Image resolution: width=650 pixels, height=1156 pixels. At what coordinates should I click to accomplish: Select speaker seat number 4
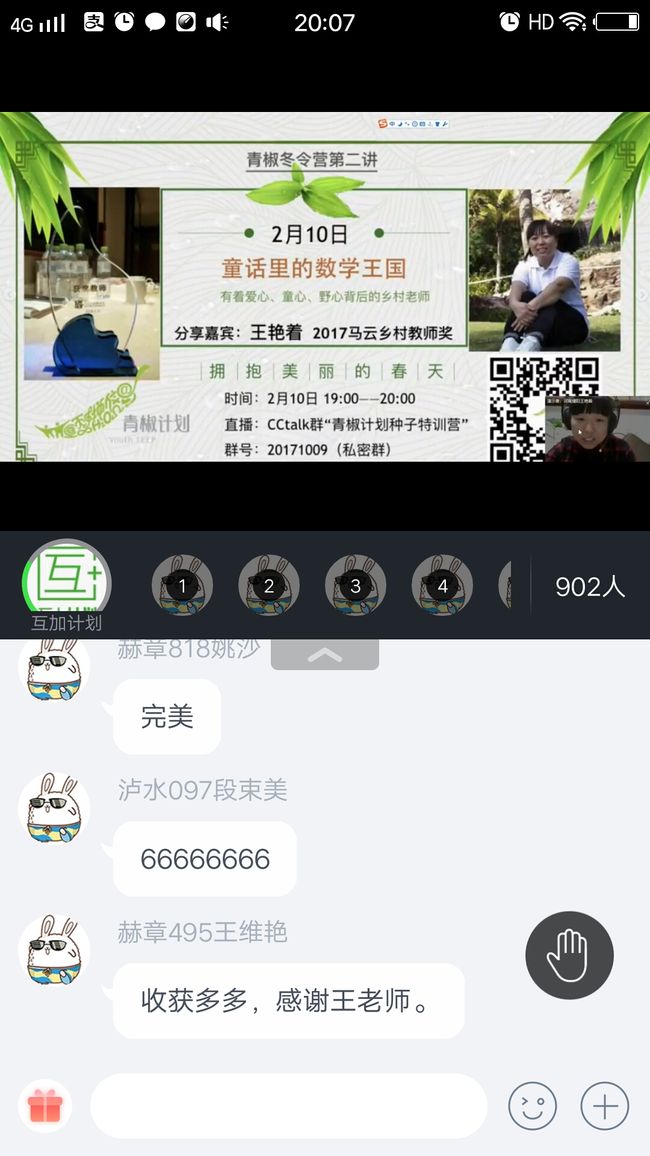pos(442,585)
